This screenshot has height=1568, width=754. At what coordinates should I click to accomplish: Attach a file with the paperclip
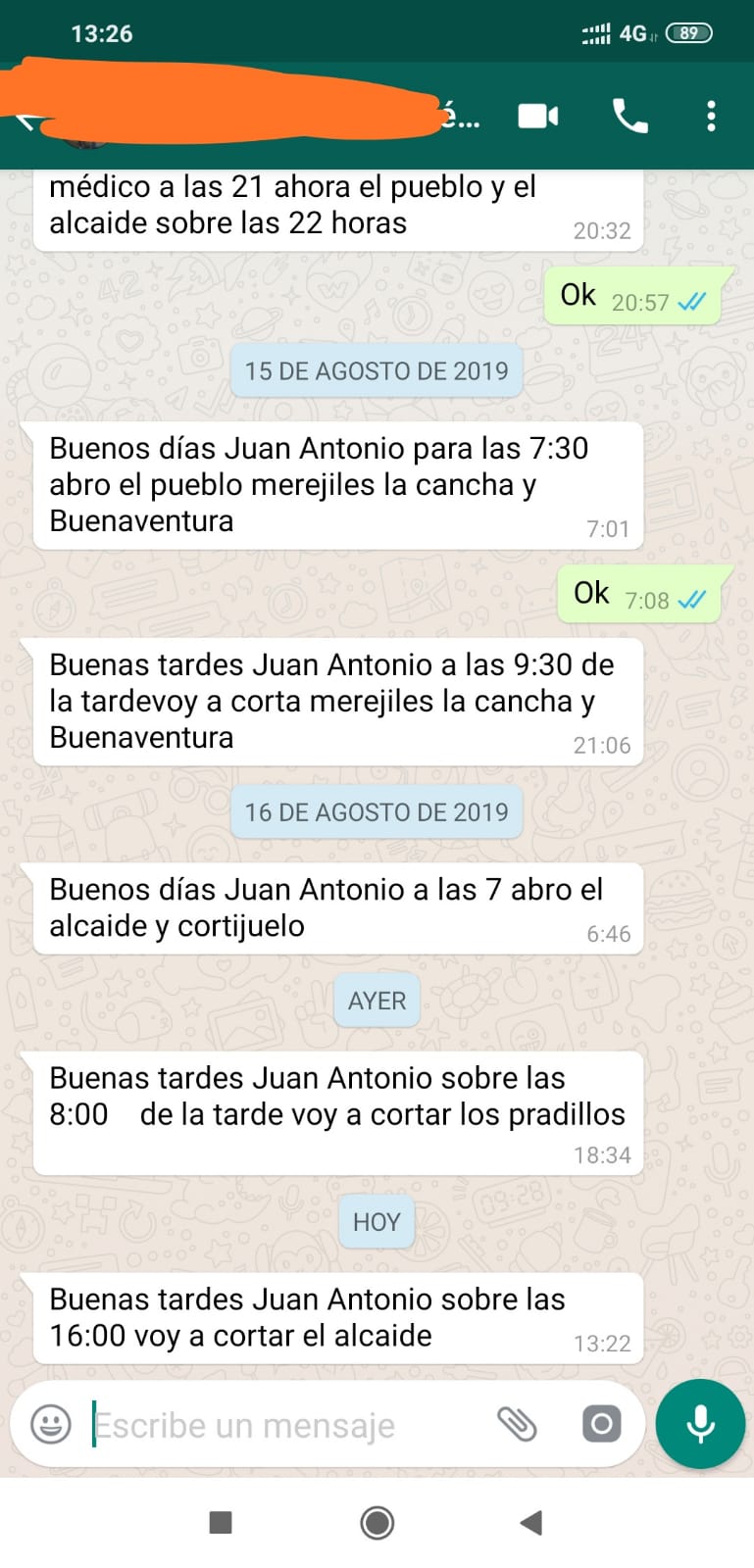tap(517, 1424)
